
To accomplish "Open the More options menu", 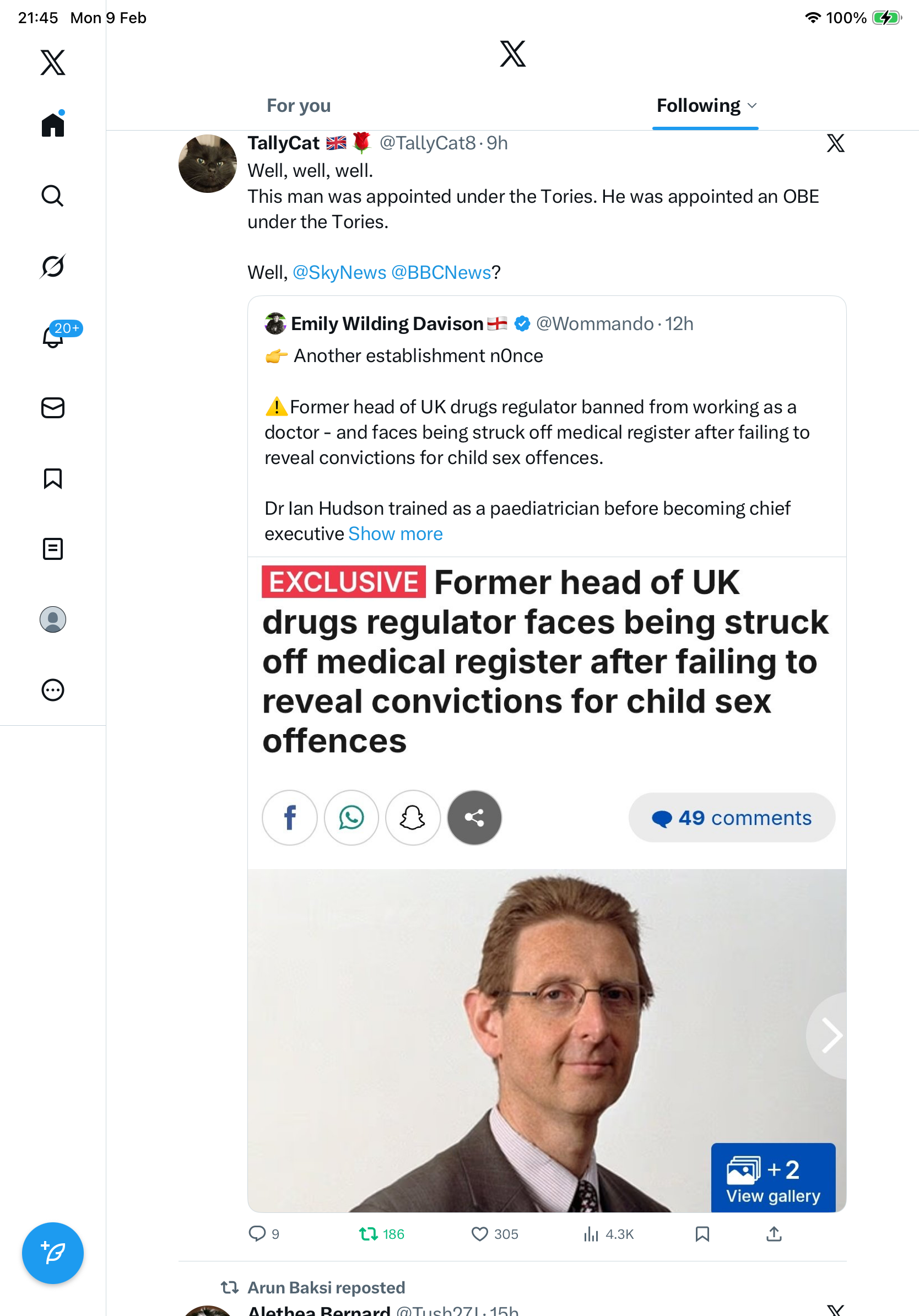I will tap(53, 690).
